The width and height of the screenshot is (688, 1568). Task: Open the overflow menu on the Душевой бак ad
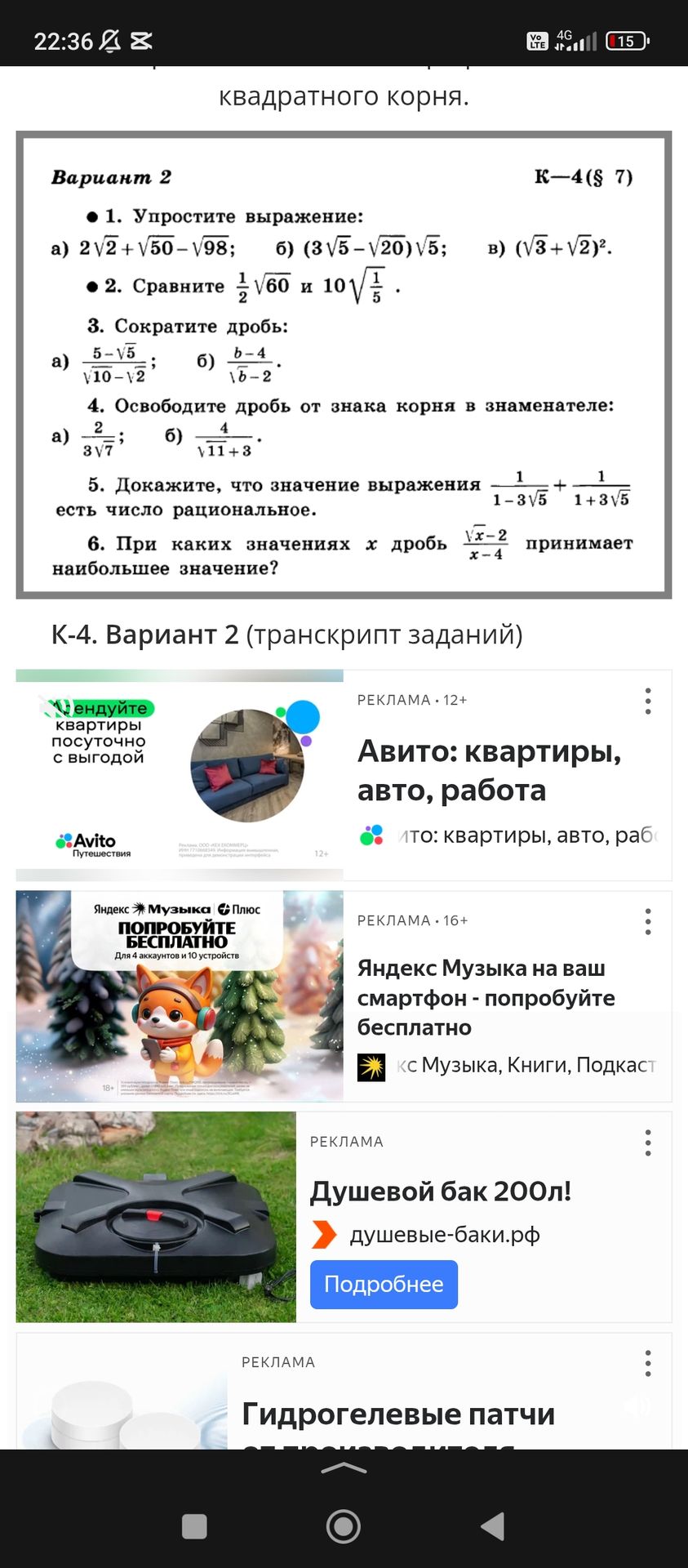click(x=648, y=1143)
